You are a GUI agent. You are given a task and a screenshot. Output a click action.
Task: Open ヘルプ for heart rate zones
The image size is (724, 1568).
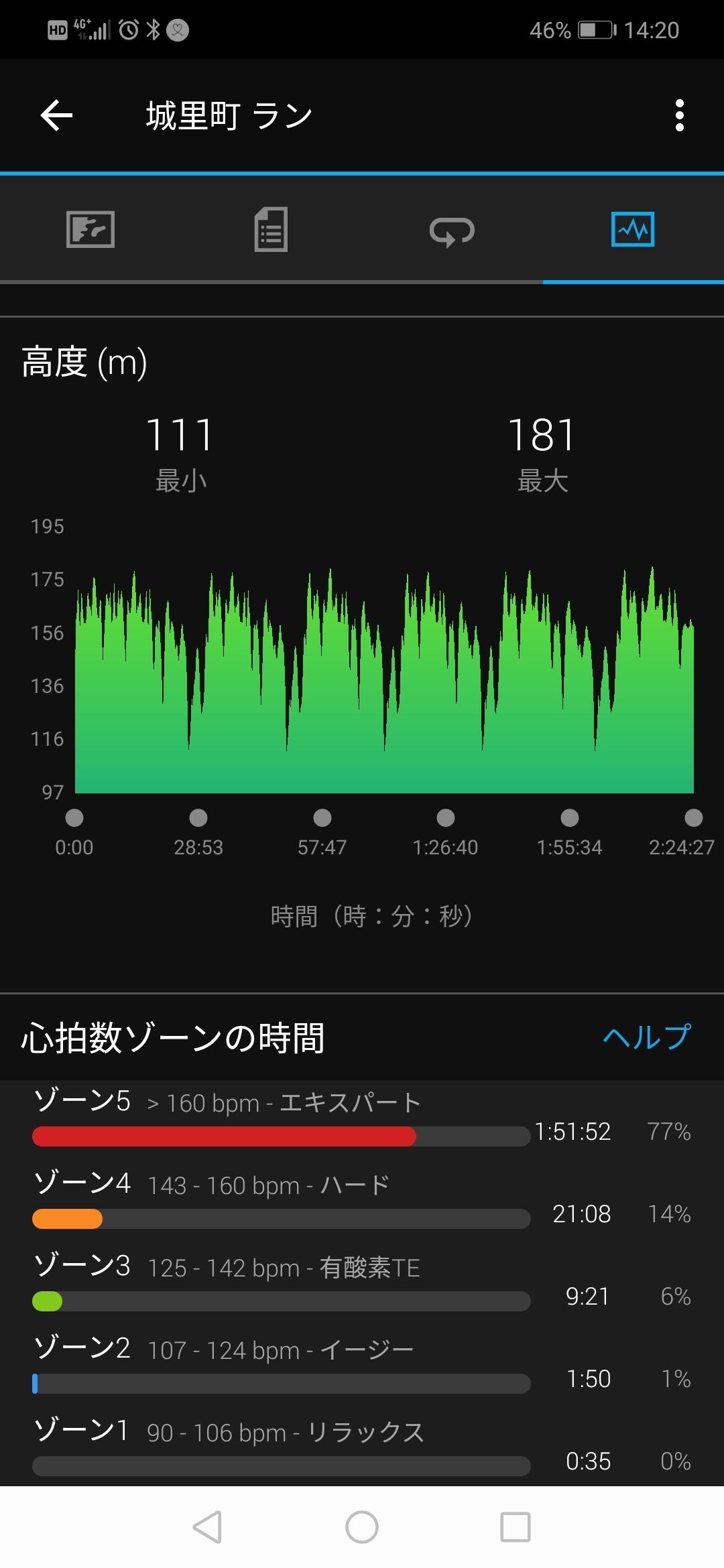tap(646, 1037)
